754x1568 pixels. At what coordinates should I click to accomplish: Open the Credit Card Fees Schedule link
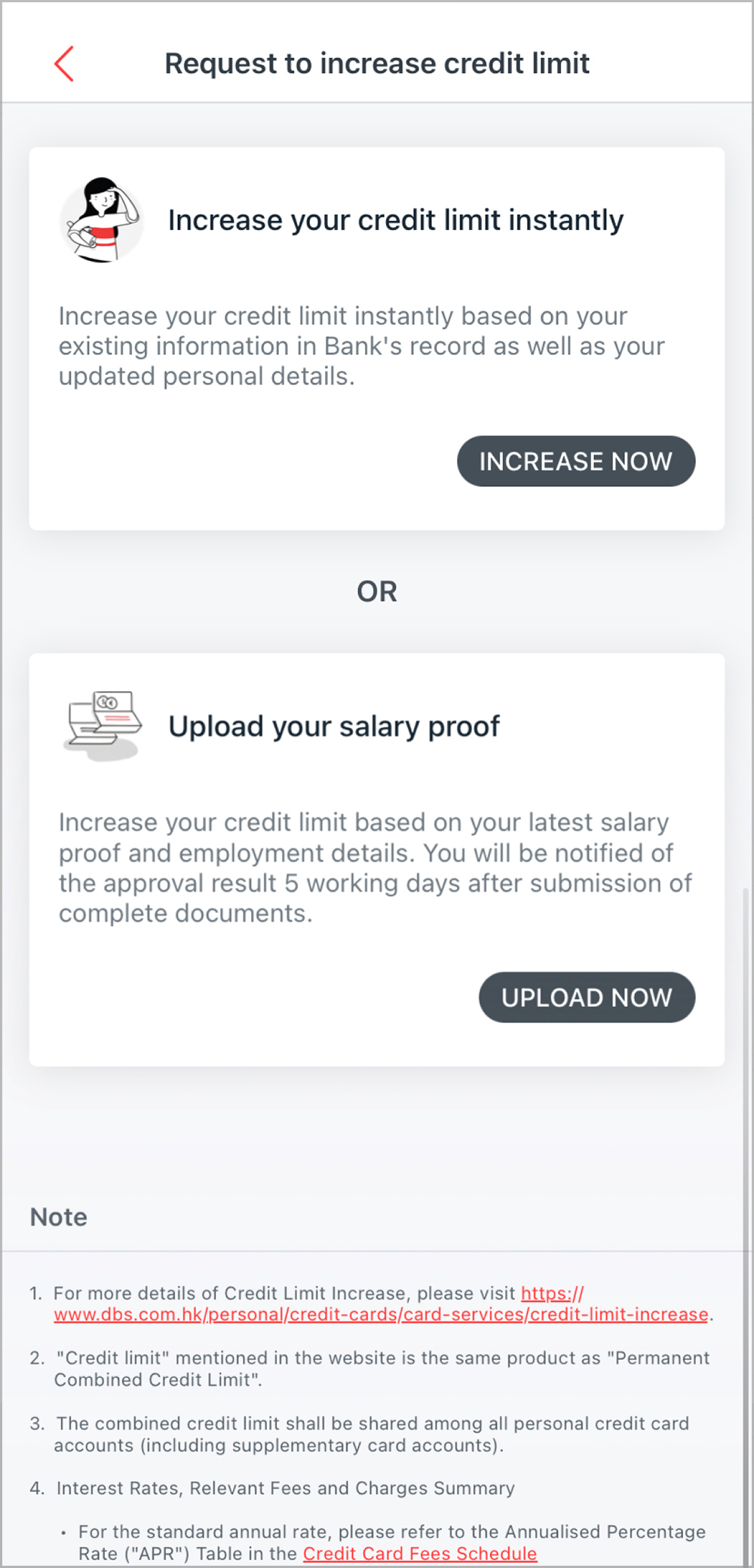coord(420,1554)
